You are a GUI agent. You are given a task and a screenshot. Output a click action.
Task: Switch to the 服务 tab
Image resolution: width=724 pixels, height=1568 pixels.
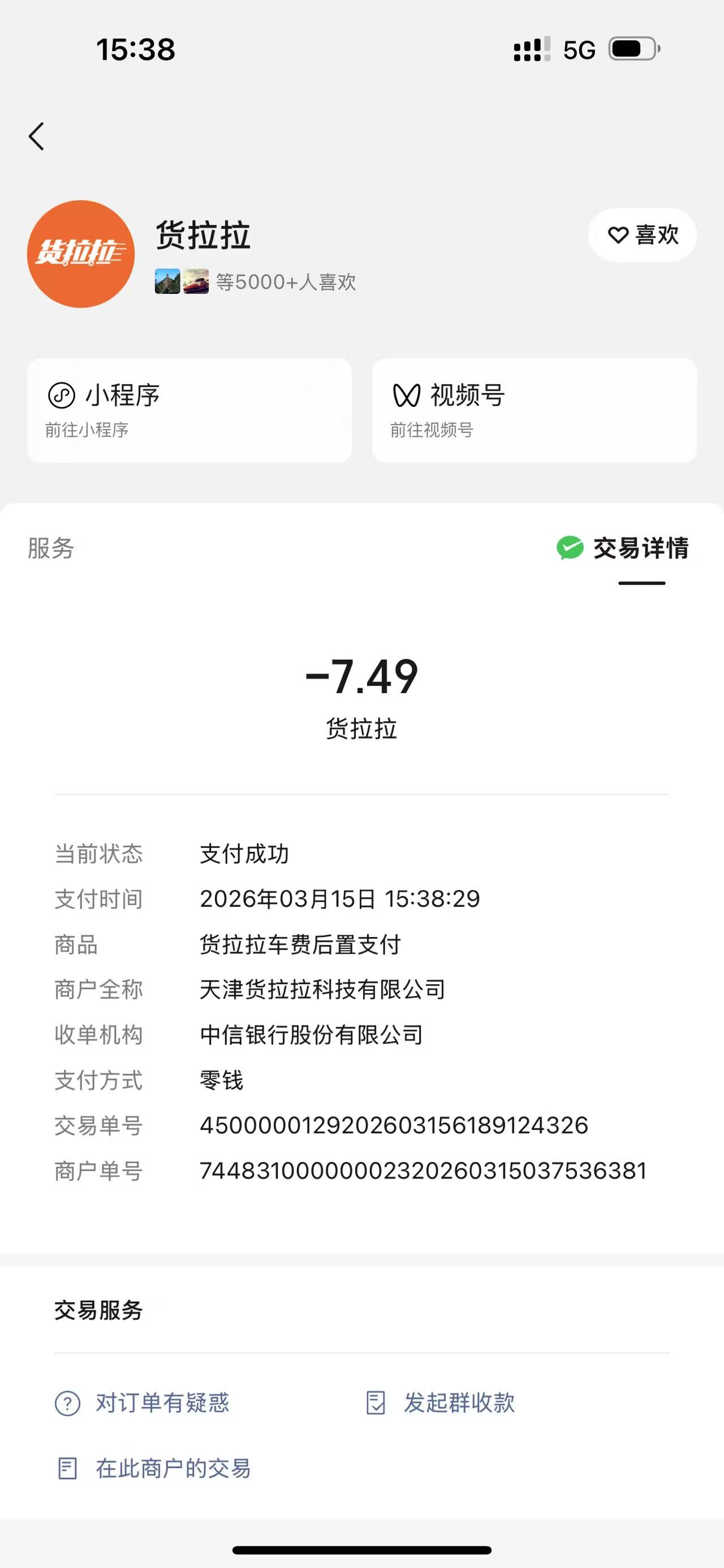[51, 548]
